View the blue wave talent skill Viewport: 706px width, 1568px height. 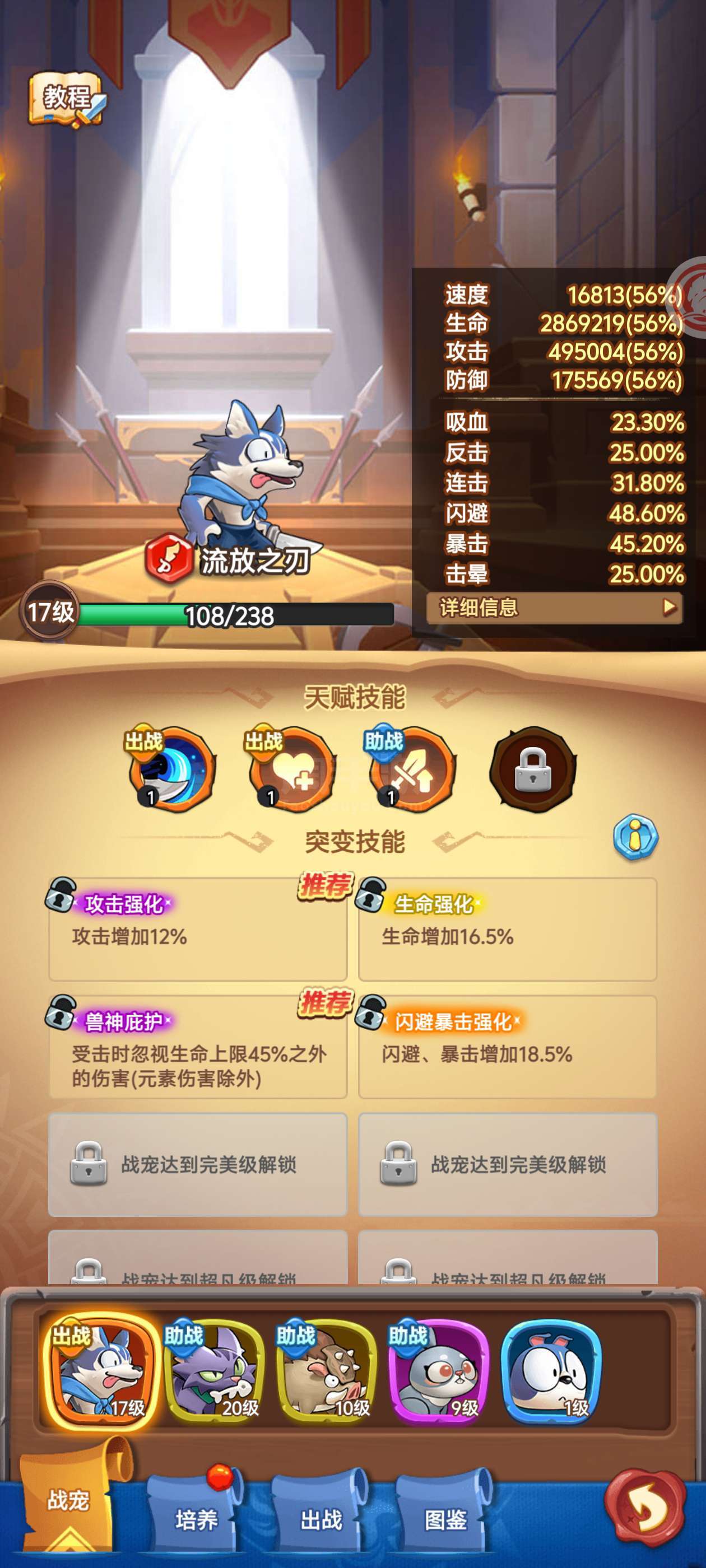(x=173, y=769)
